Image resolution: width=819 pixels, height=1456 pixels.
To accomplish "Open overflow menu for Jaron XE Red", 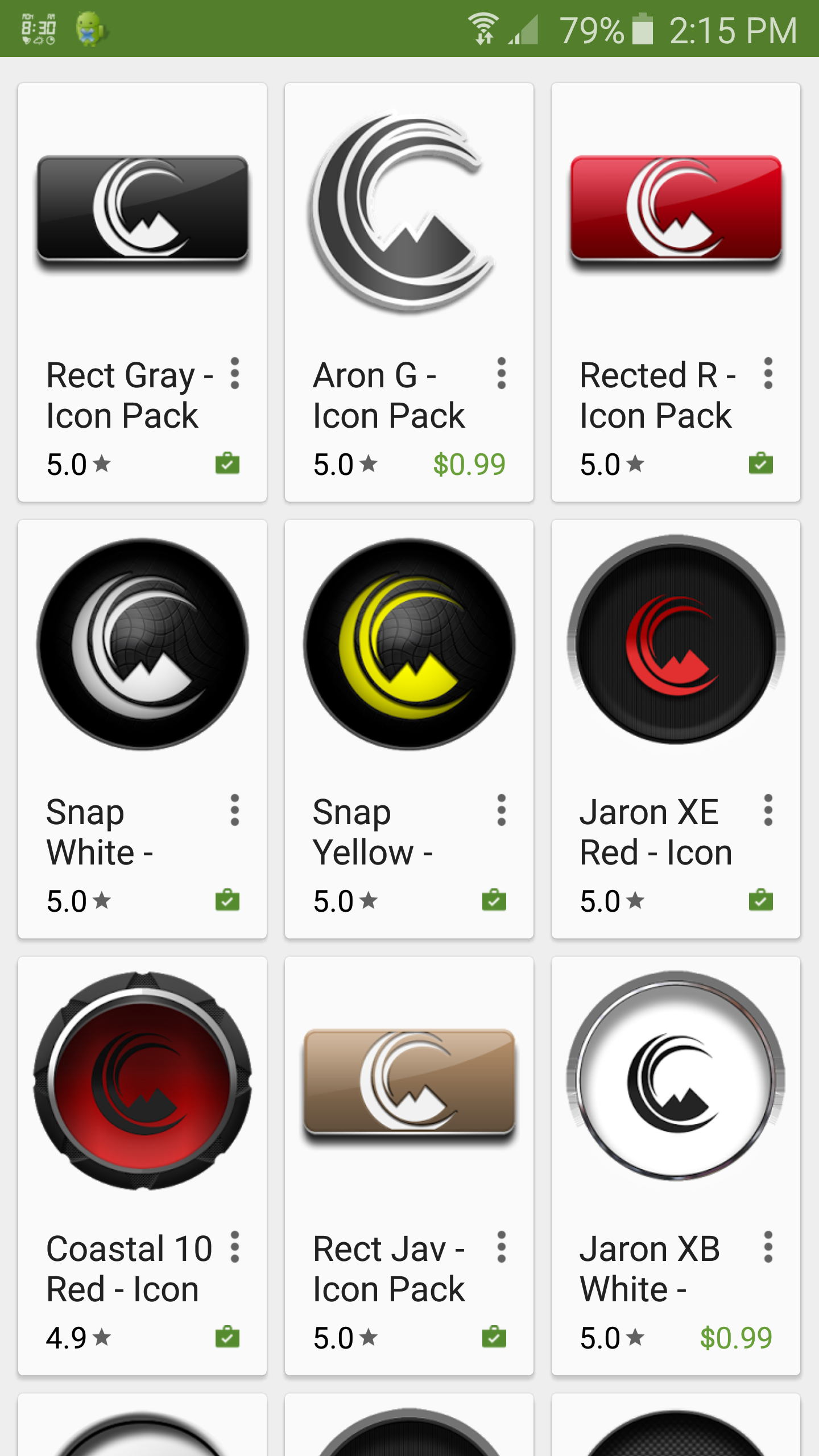I will pyautogui.click(x=768, y=810).
